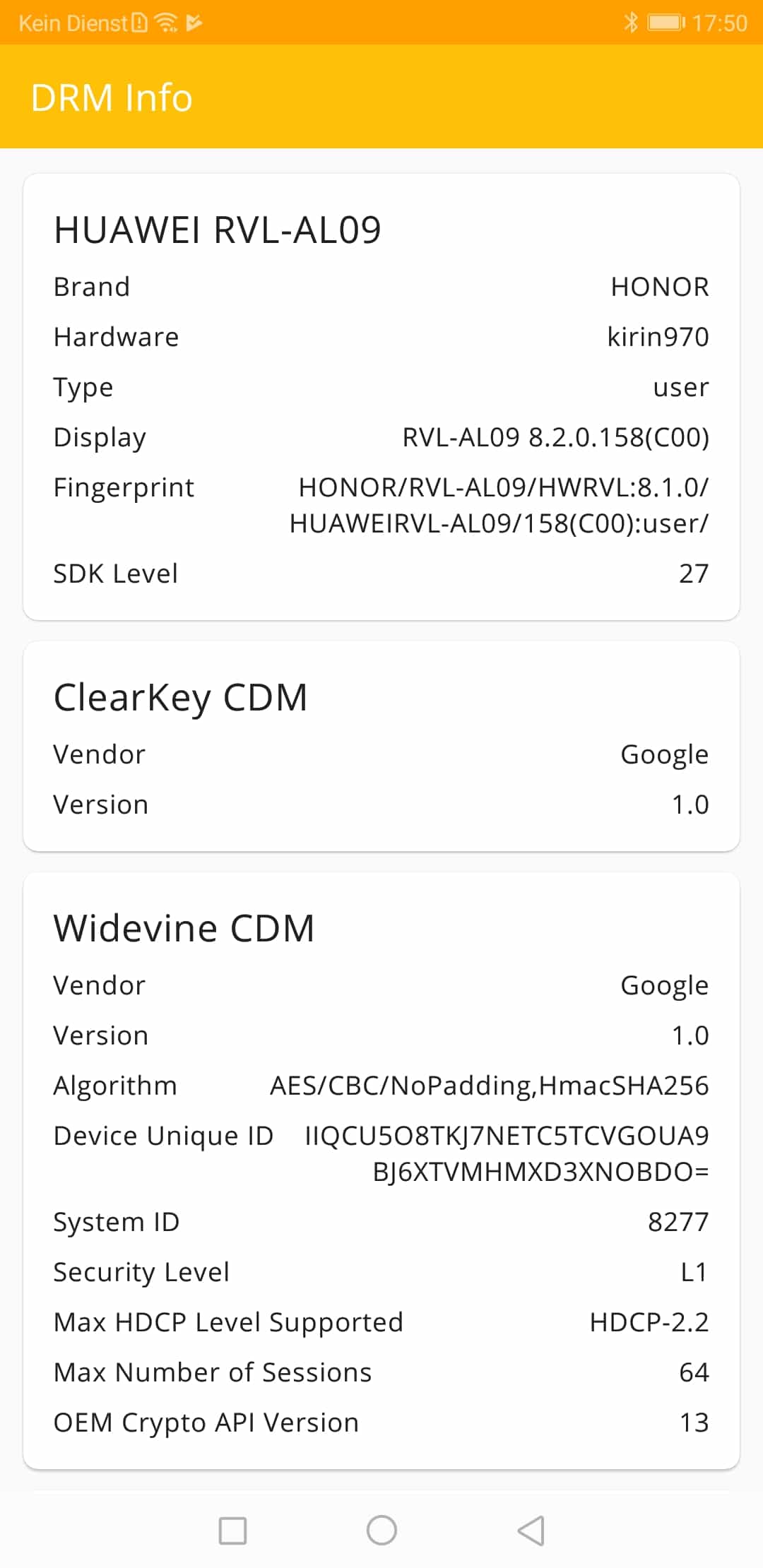Go back with the system back button
Image resolution: width=763 pixels, height=1568 pixels.
click(531, 1531)
